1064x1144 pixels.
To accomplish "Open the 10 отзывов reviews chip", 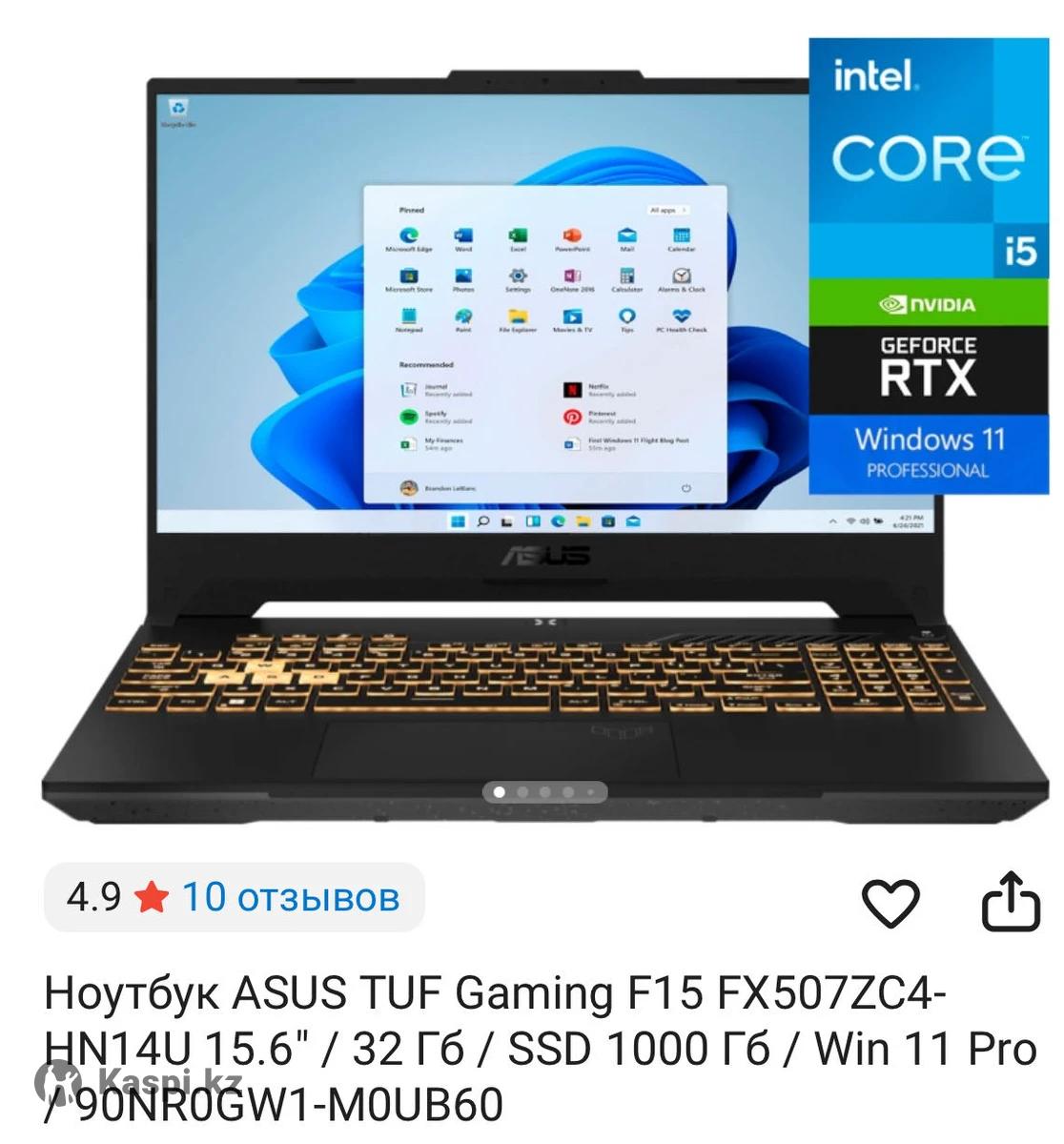I will tap(234, 897).
